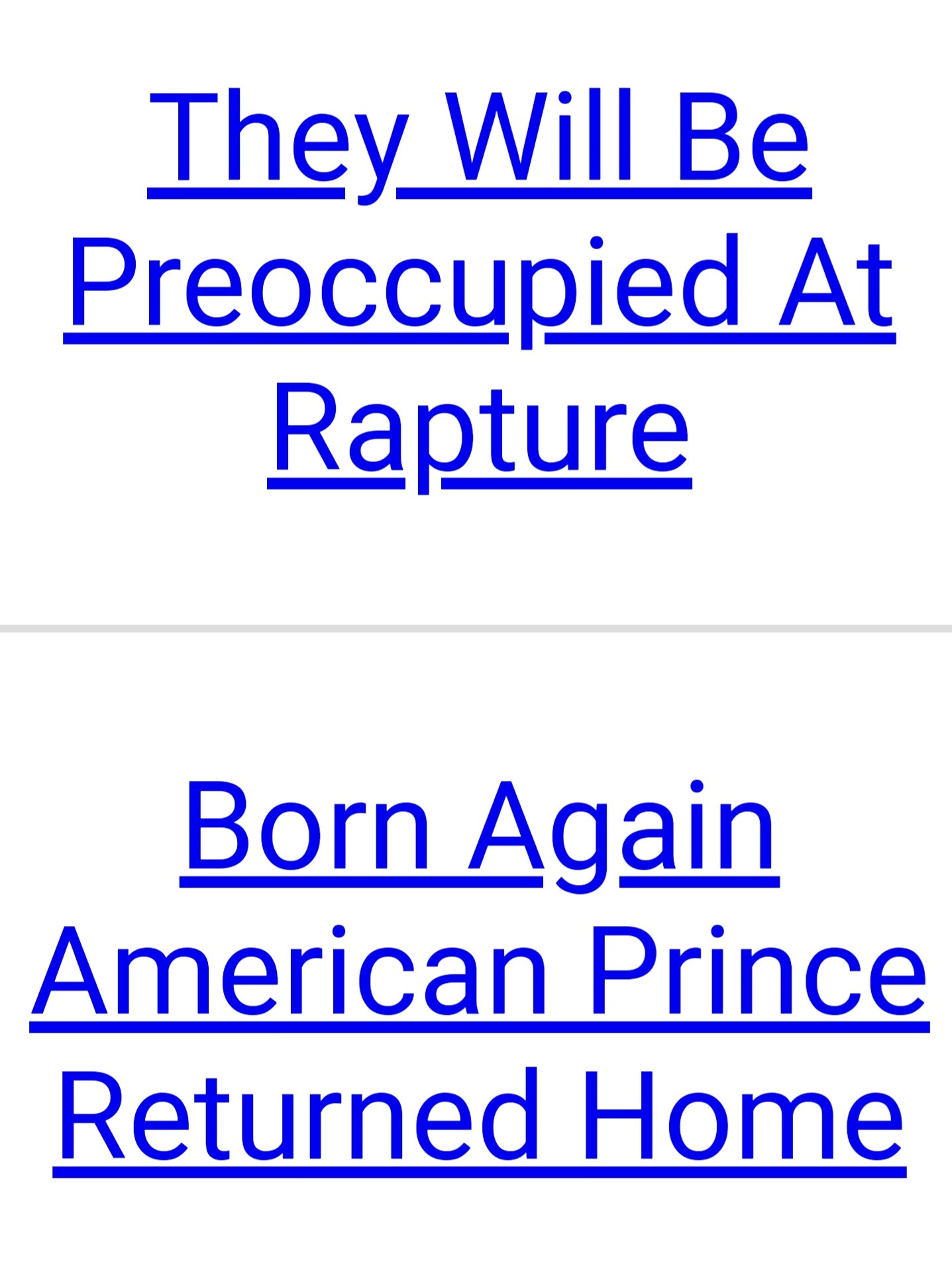Open the 'Born Again American Prince Returned Home' link
Screen dimensions: 952x1270
480,973
